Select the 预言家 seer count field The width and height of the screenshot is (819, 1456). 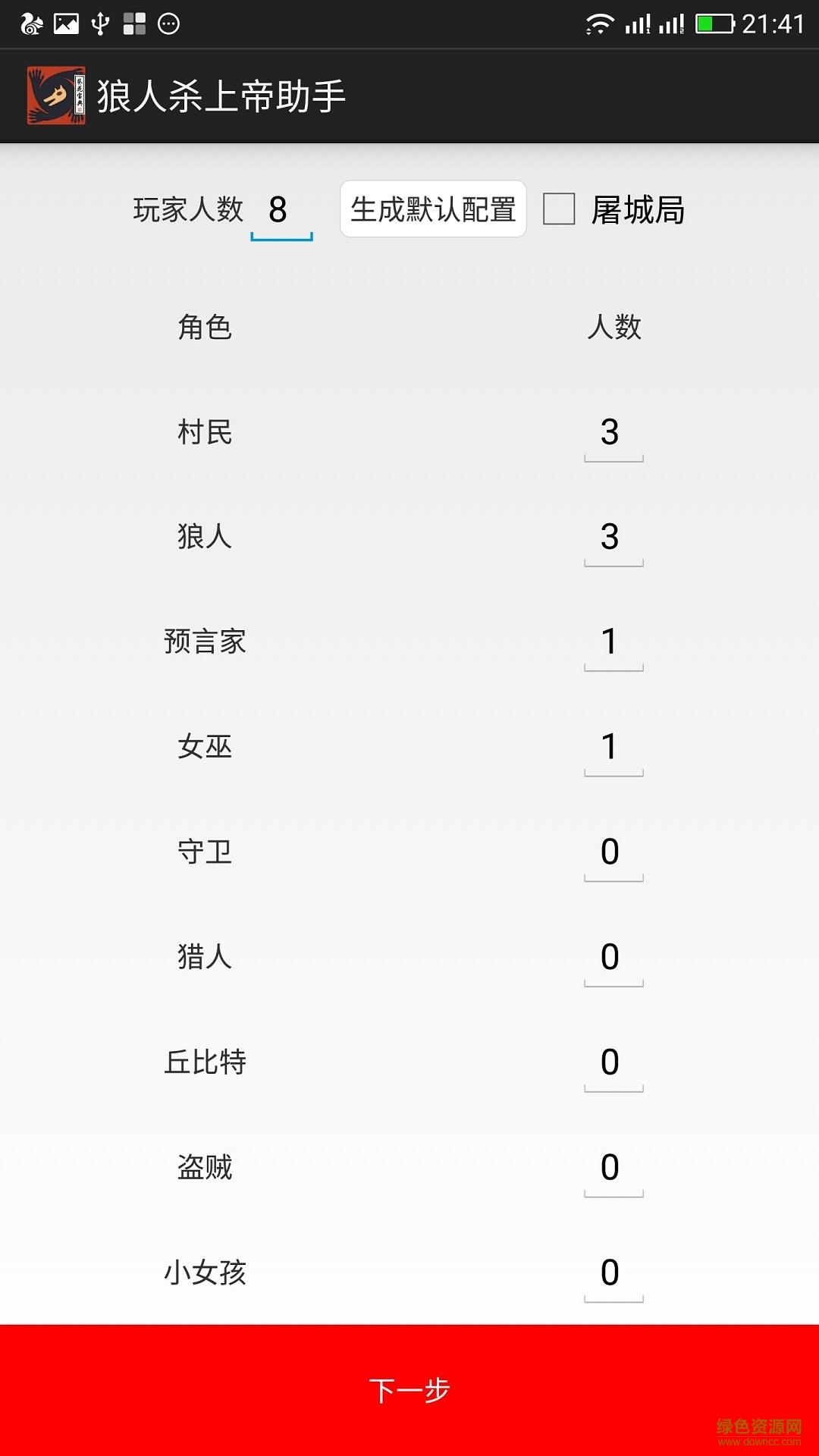[613, 642]
